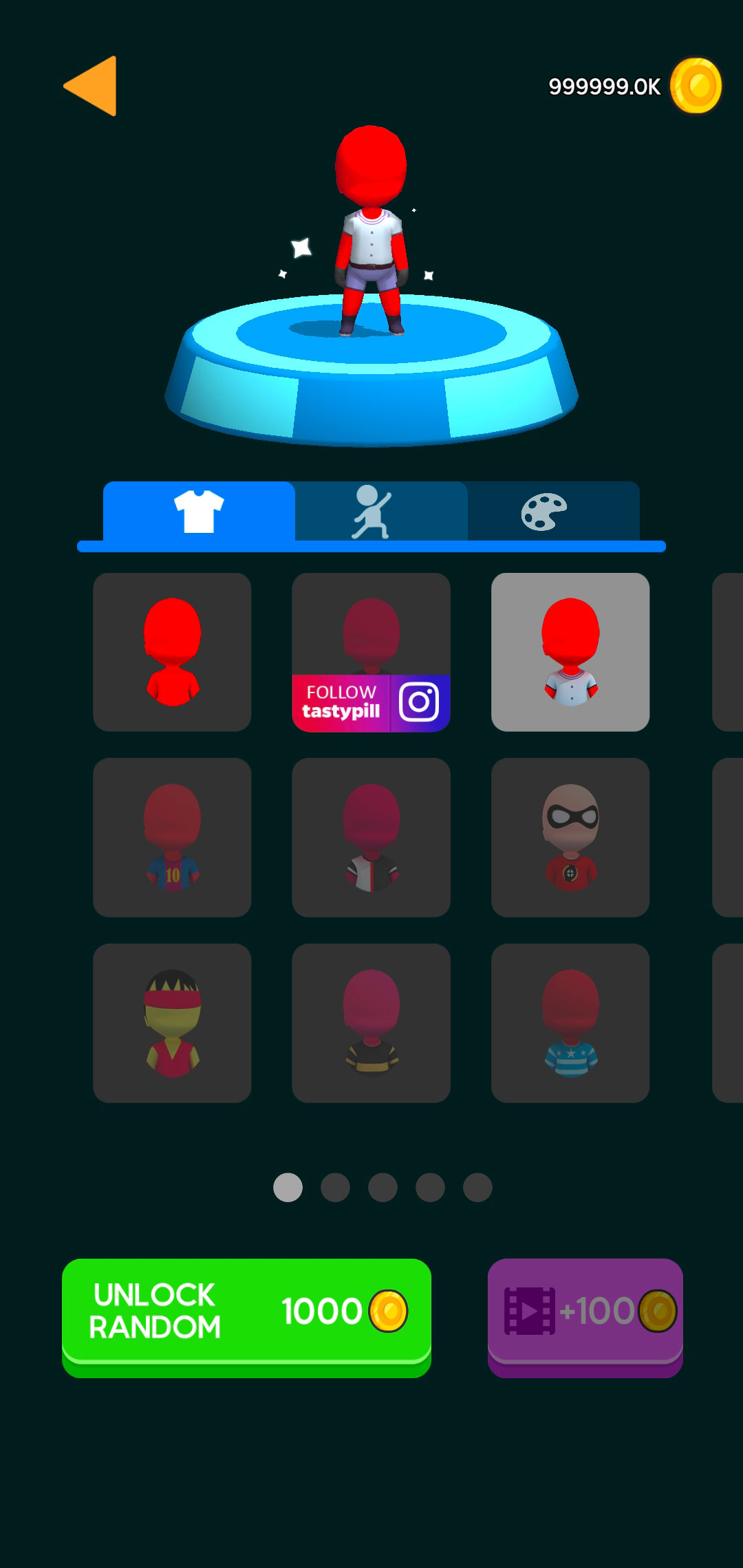Tap the orange back arrow
This screenshot has height=1568, width=743.
pos(92,86)
